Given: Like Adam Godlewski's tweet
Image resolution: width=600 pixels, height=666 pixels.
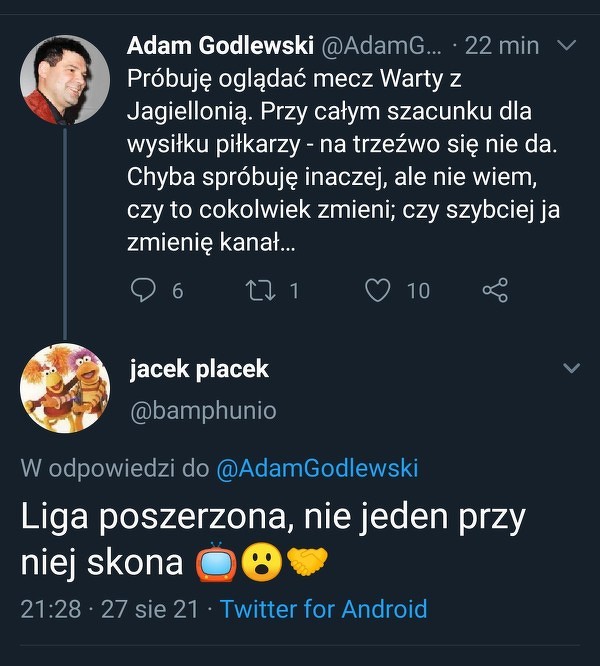Looking at the screenshot, I should (x=377, y=290).
